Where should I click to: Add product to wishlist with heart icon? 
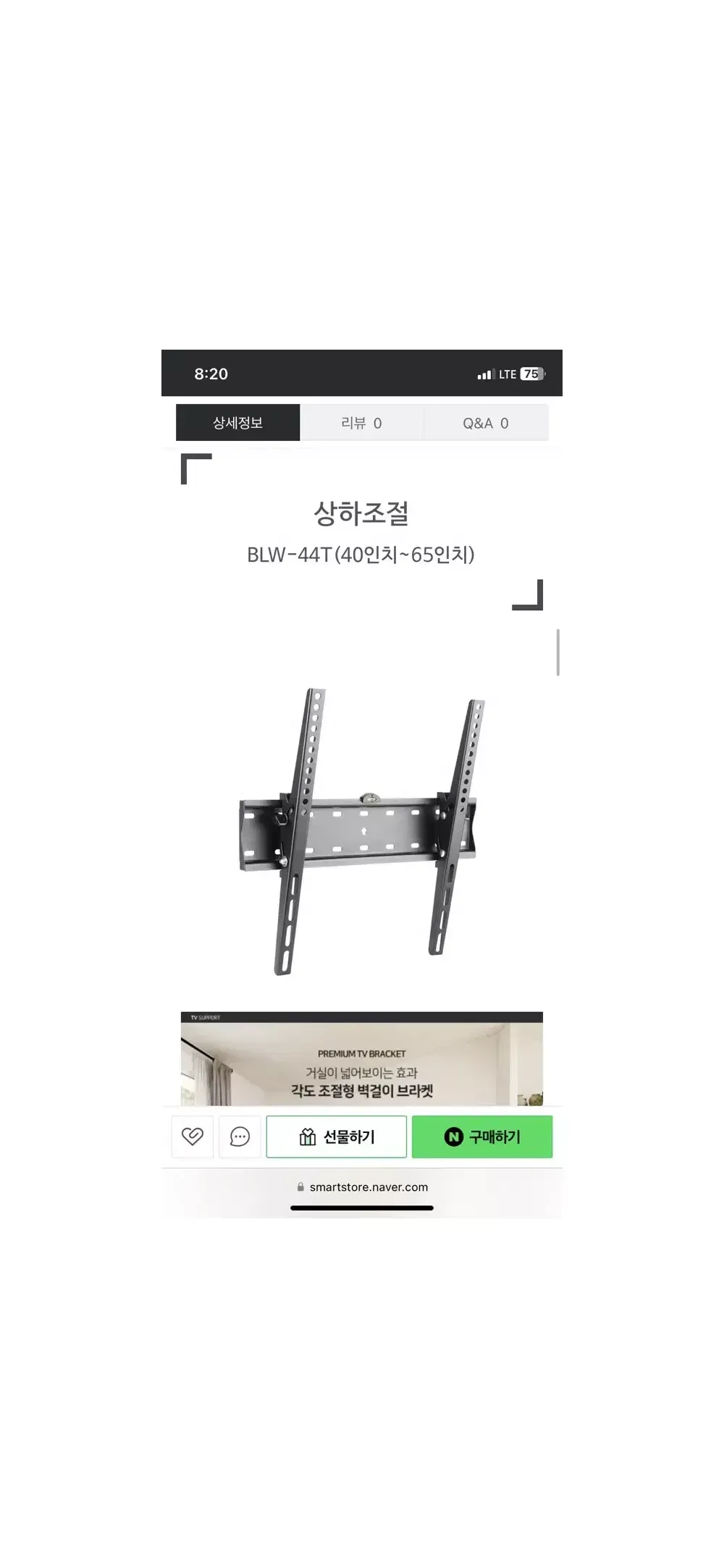tap(193, 1137)
